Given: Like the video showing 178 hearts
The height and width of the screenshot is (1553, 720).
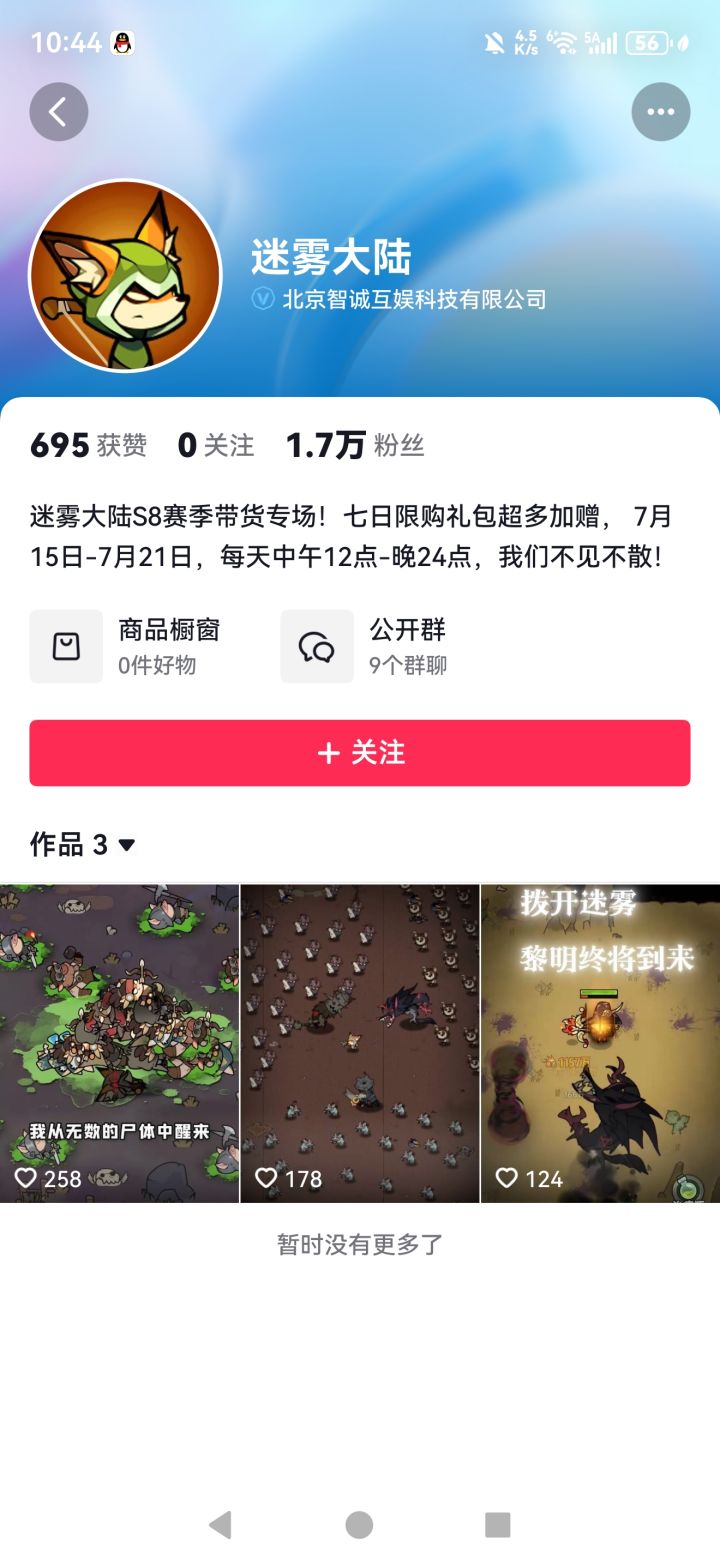Looking at the screenshot, I should click(265, 1179).
